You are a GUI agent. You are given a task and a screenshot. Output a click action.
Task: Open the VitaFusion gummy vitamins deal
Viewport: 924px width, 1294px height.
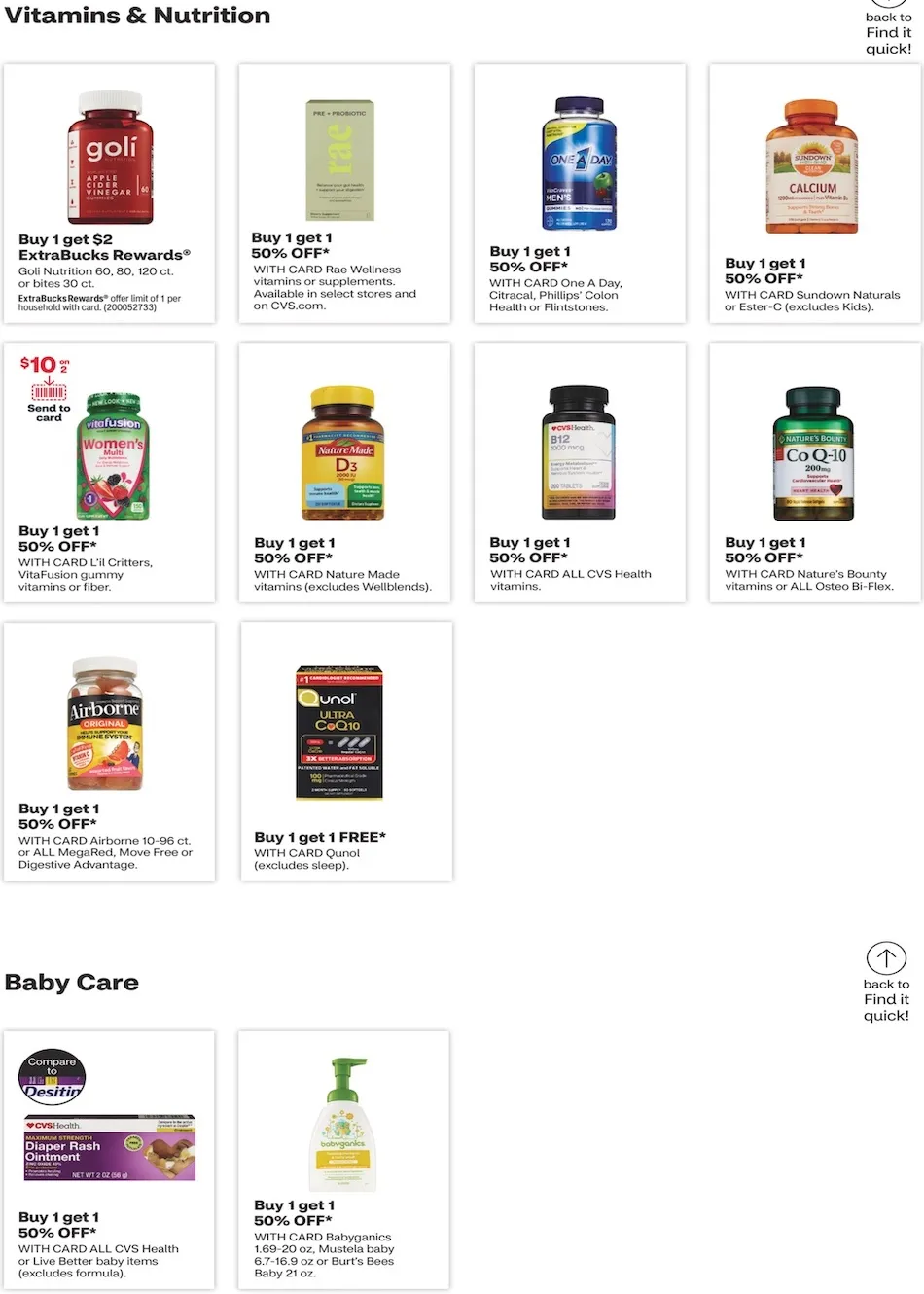pyautogui.click(x=109, y=473)
